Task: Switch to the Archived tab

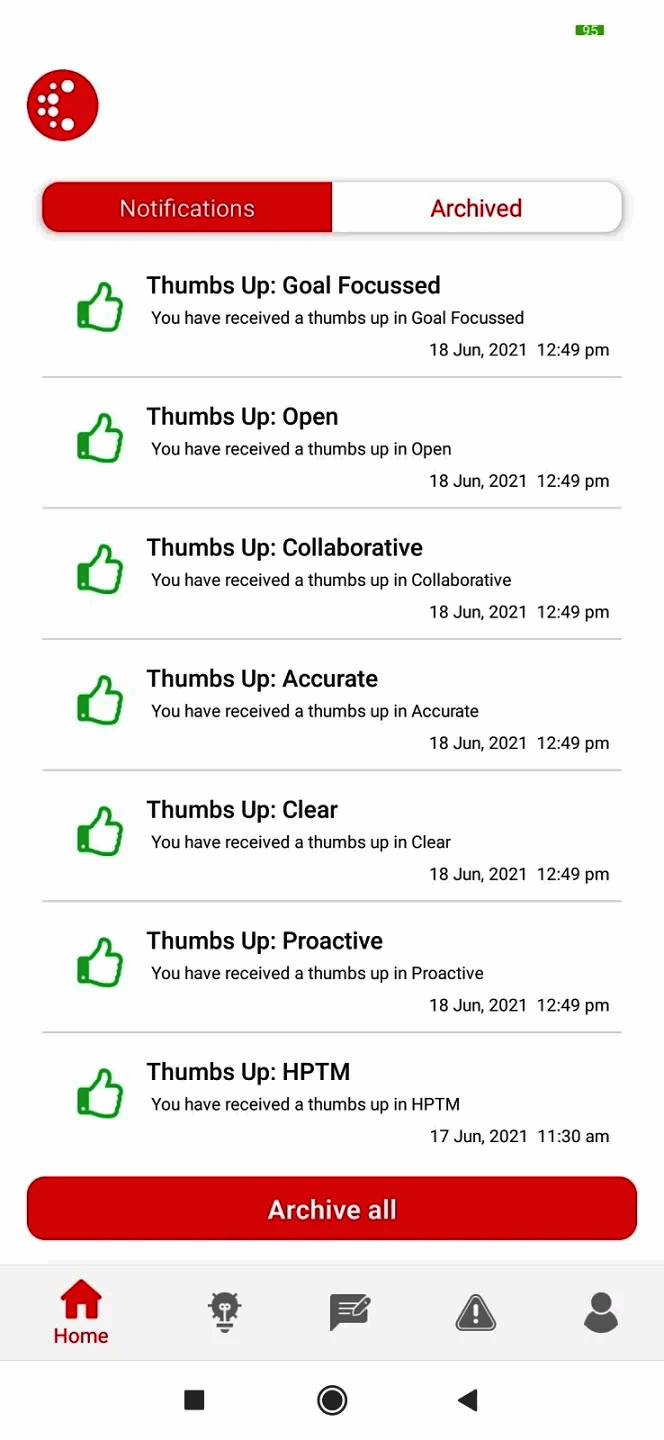Action: point(476,208)
